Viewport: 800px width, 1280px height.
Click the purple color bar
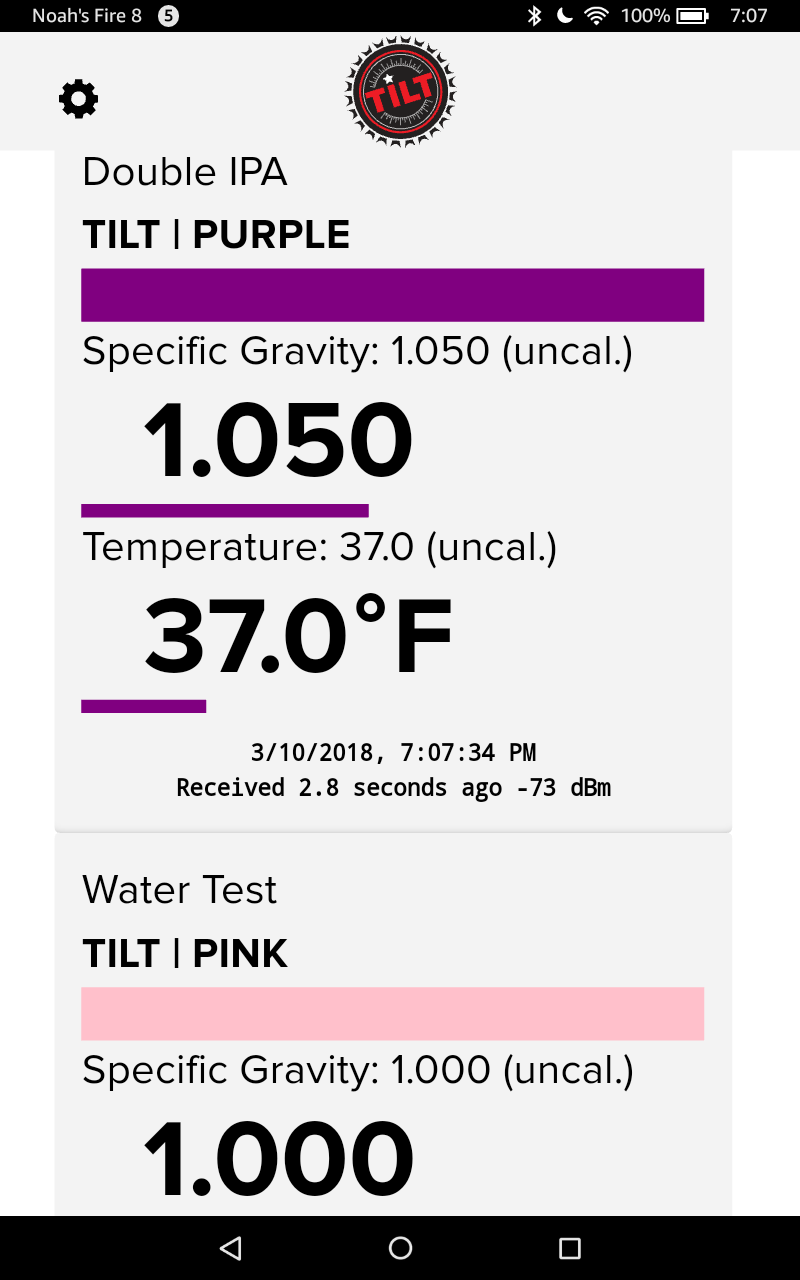[393, 295]
